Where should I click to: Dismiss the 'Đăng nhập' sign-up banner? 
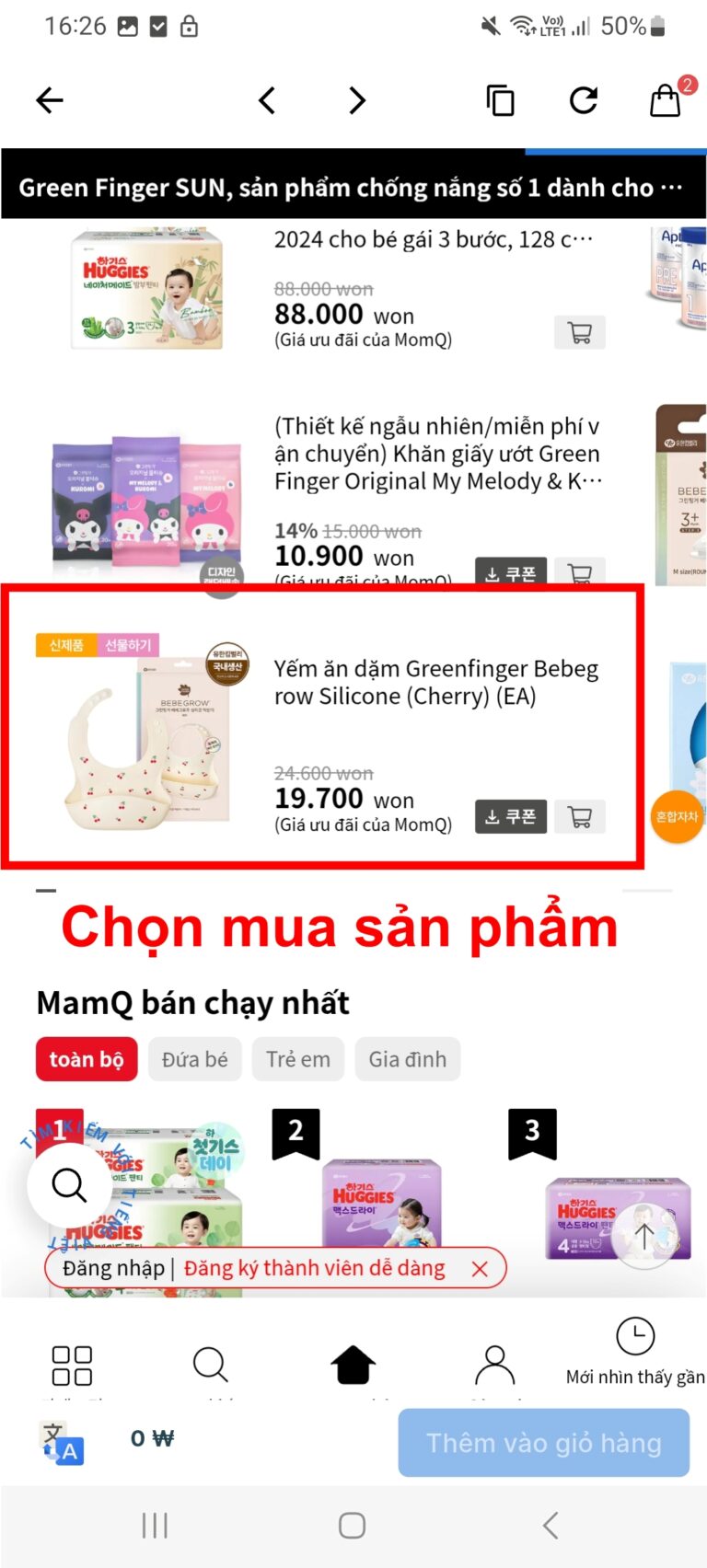(x=480, y=1269)
